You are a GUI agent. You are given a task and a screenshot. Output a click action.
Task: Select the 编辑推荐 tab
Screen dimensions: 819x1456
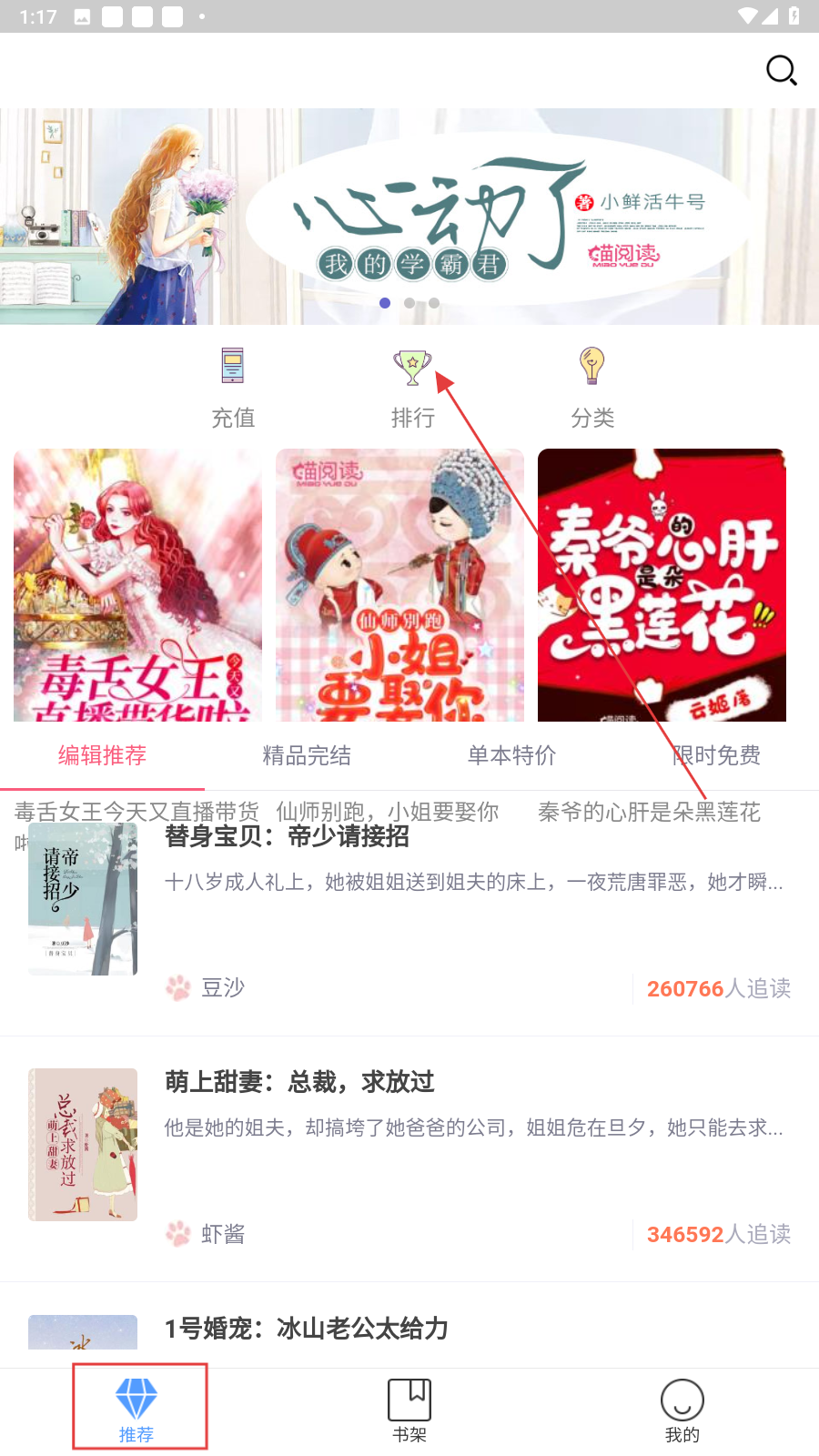(x=102, y=755)
